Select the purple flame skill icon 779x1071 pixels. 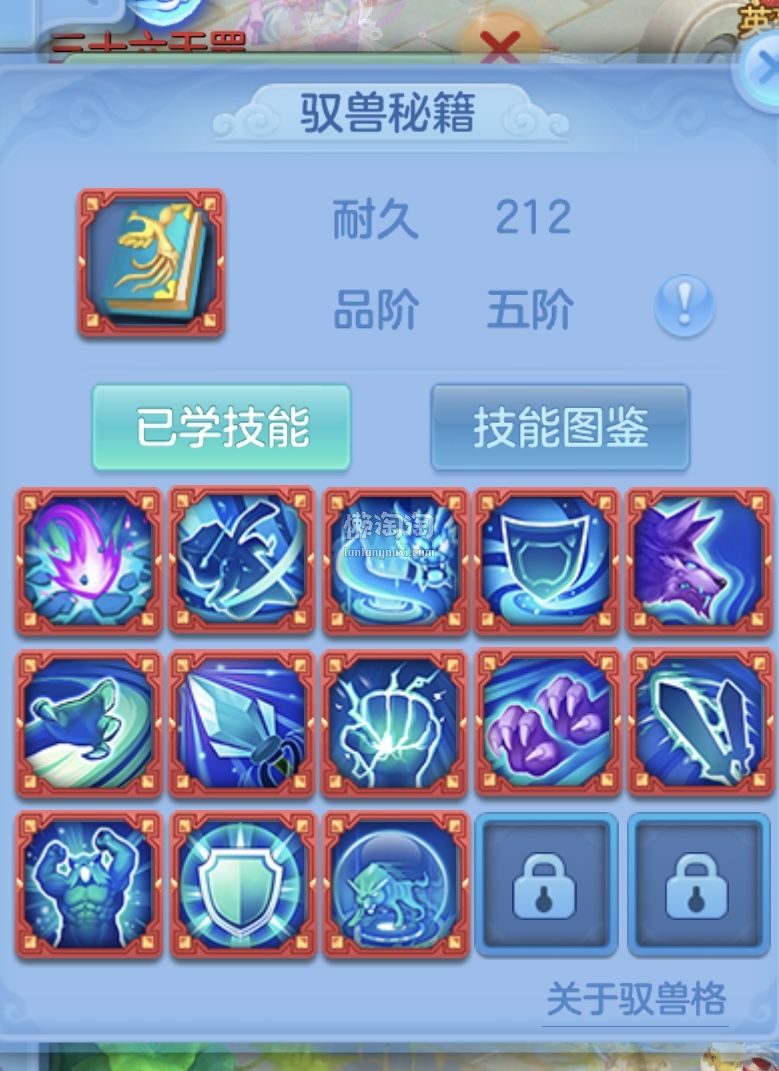[x=89, y=562]
